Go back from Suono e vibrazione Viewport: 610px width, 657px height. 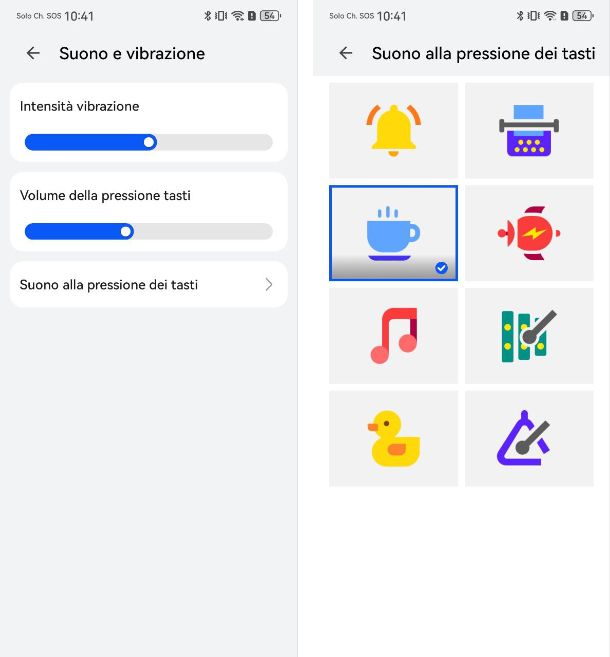tap(33, 54)
